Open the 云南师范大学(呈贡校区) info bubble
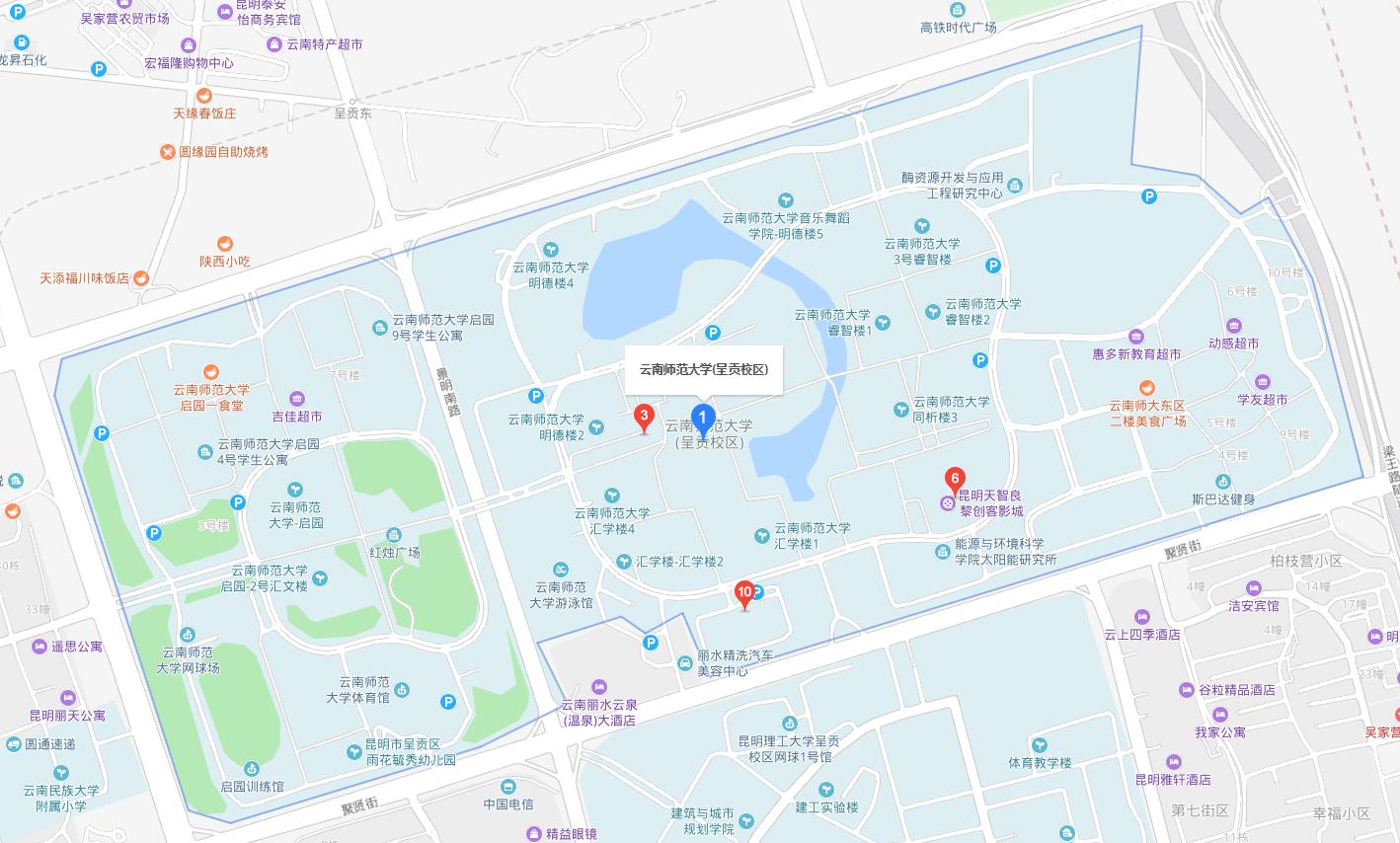This screenshot has width=1400, height=843. 703,370
